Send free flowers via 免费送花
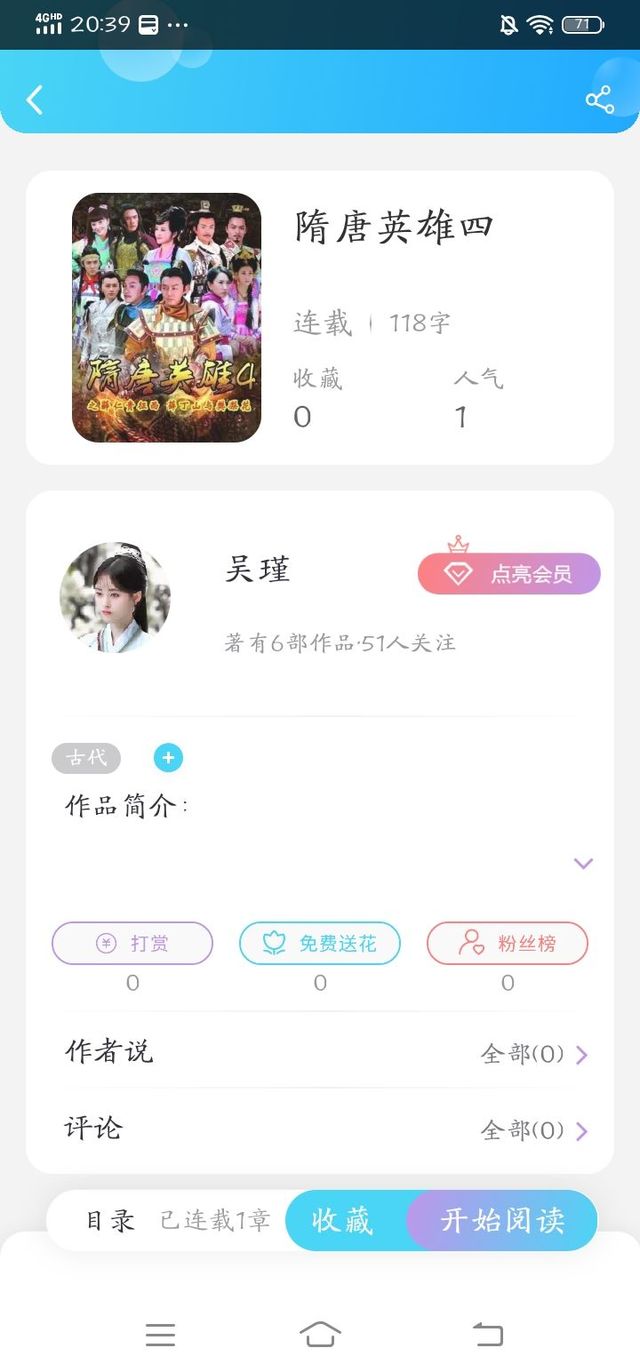 point(320,943)
